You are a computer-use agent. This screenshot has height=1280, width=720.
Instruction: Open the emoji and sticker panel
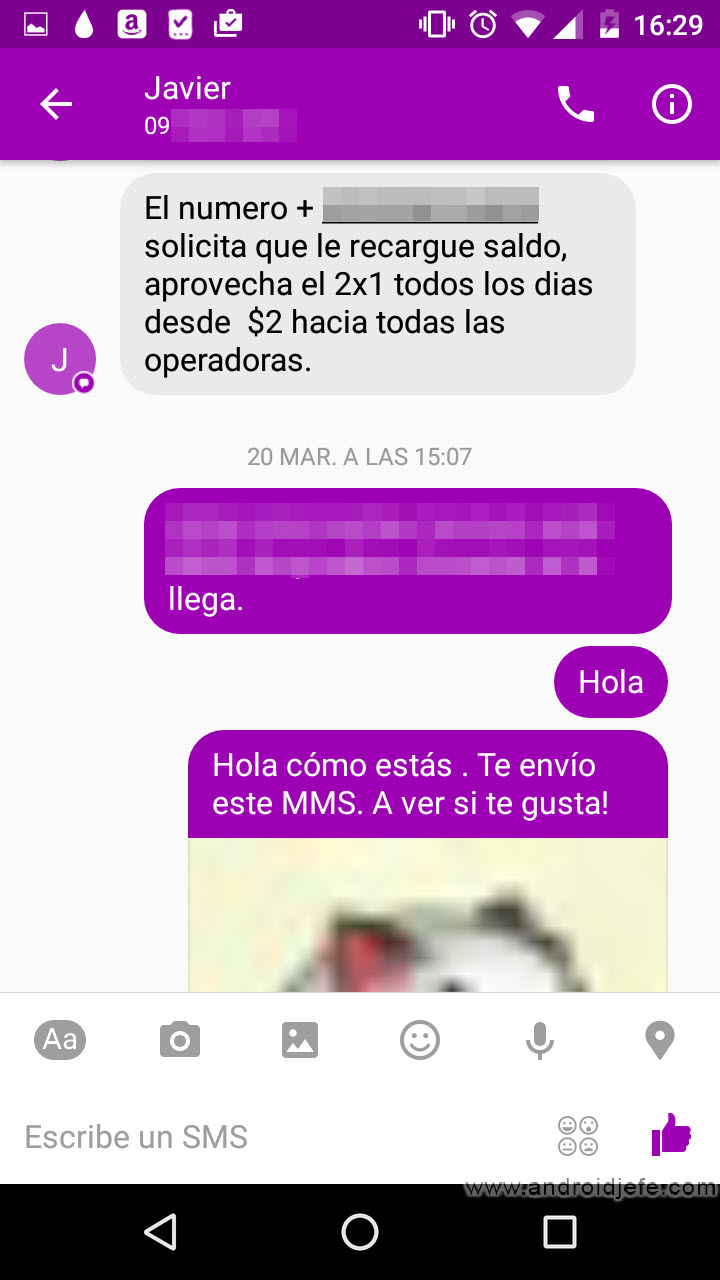[x=420, y=1039]
